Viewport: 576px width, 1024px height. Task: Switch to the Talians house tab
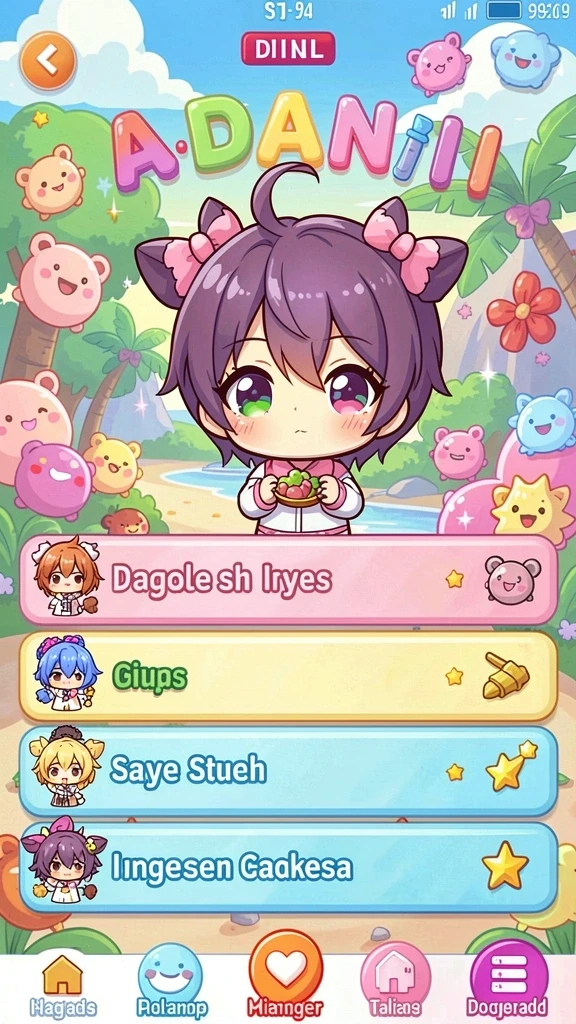tap(395, 982)
